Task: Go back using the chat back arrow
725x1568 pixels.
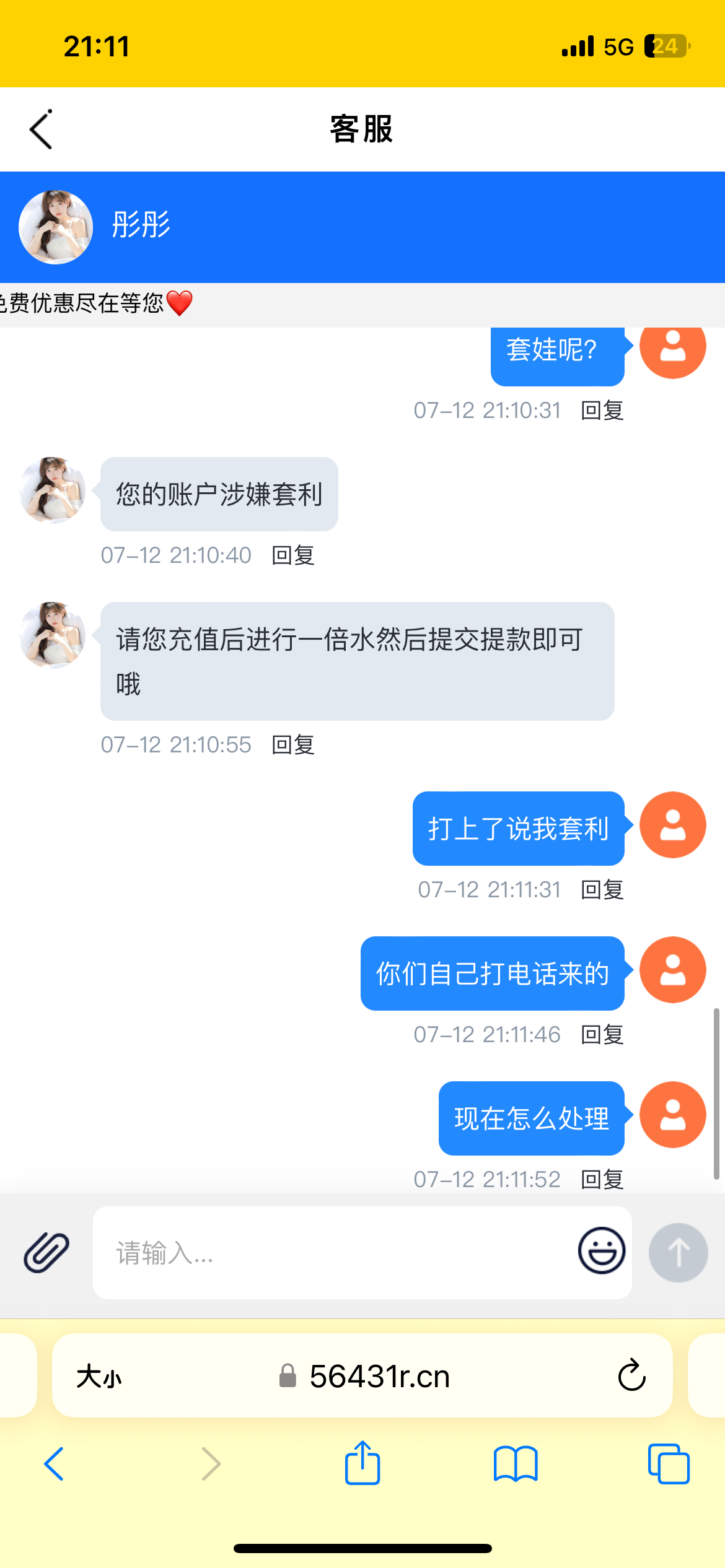Action: click(41, 129)
